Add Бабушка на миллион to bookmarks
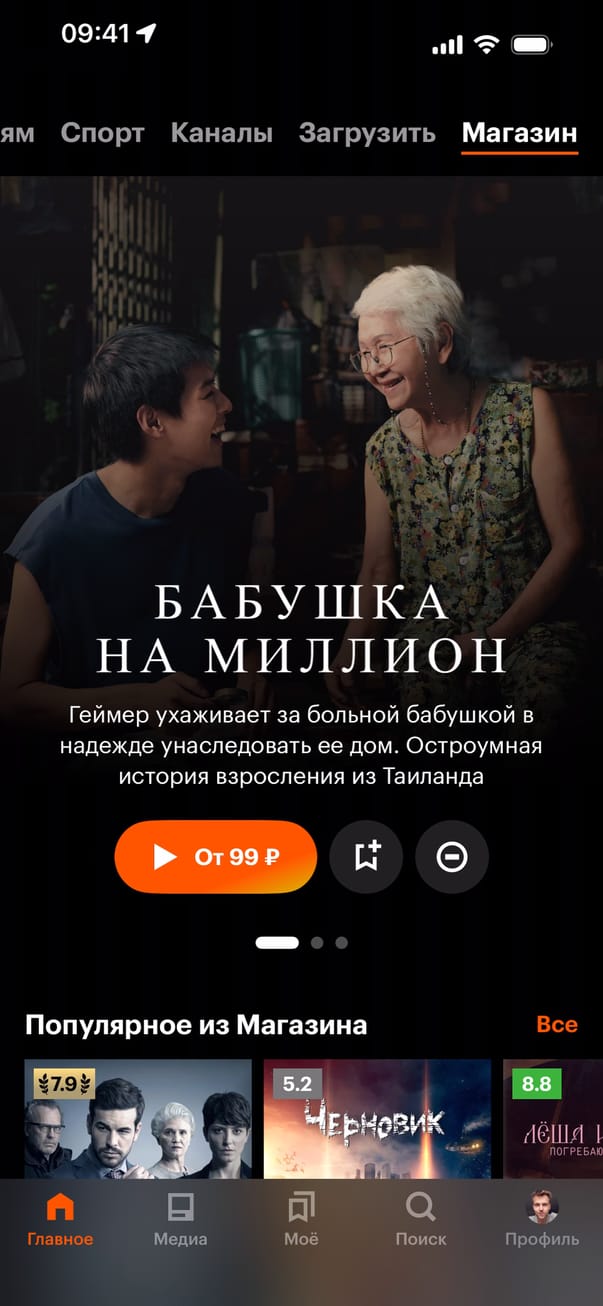603x1306 pixels. pos(366,857)
